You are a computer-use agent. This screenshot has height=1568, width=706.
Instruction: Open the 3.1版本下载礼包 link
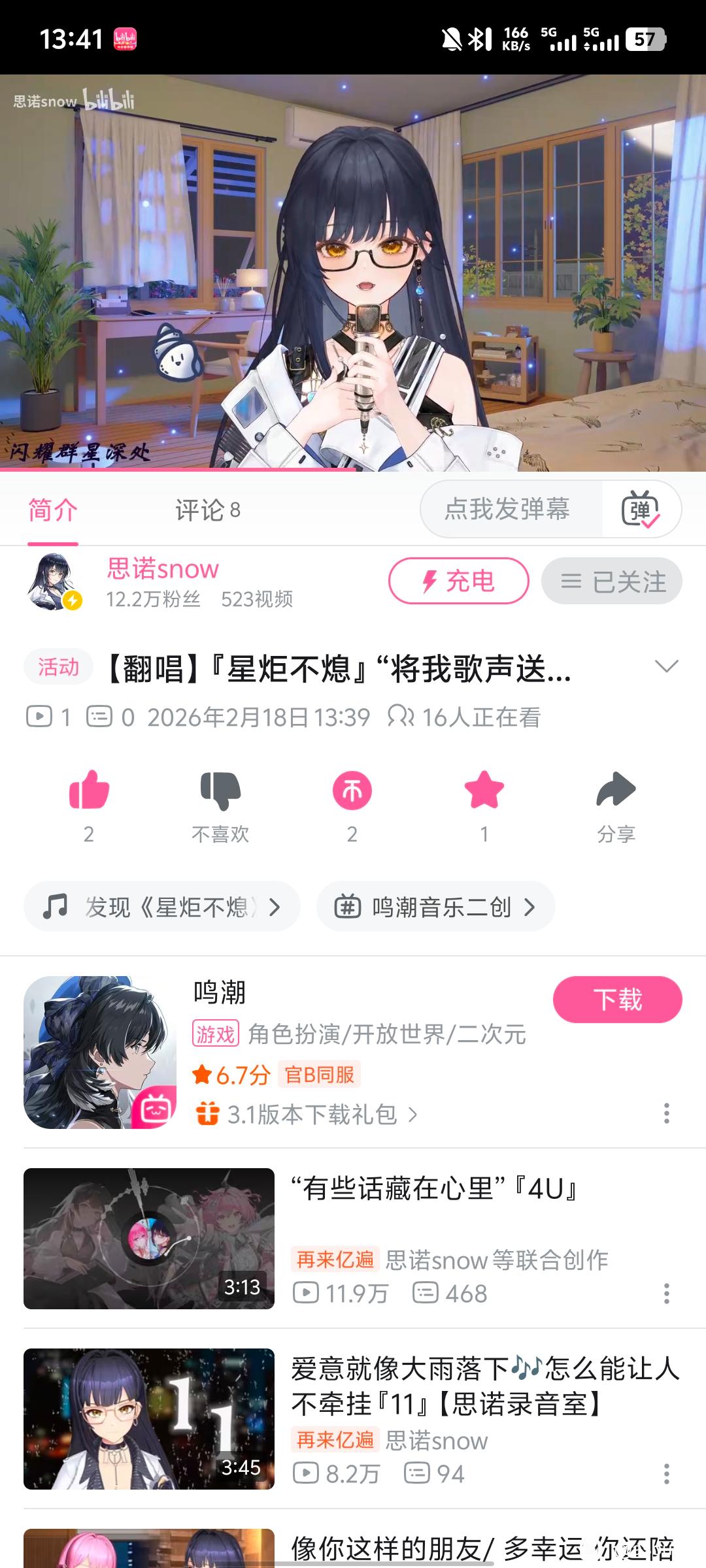(311, 1115)
